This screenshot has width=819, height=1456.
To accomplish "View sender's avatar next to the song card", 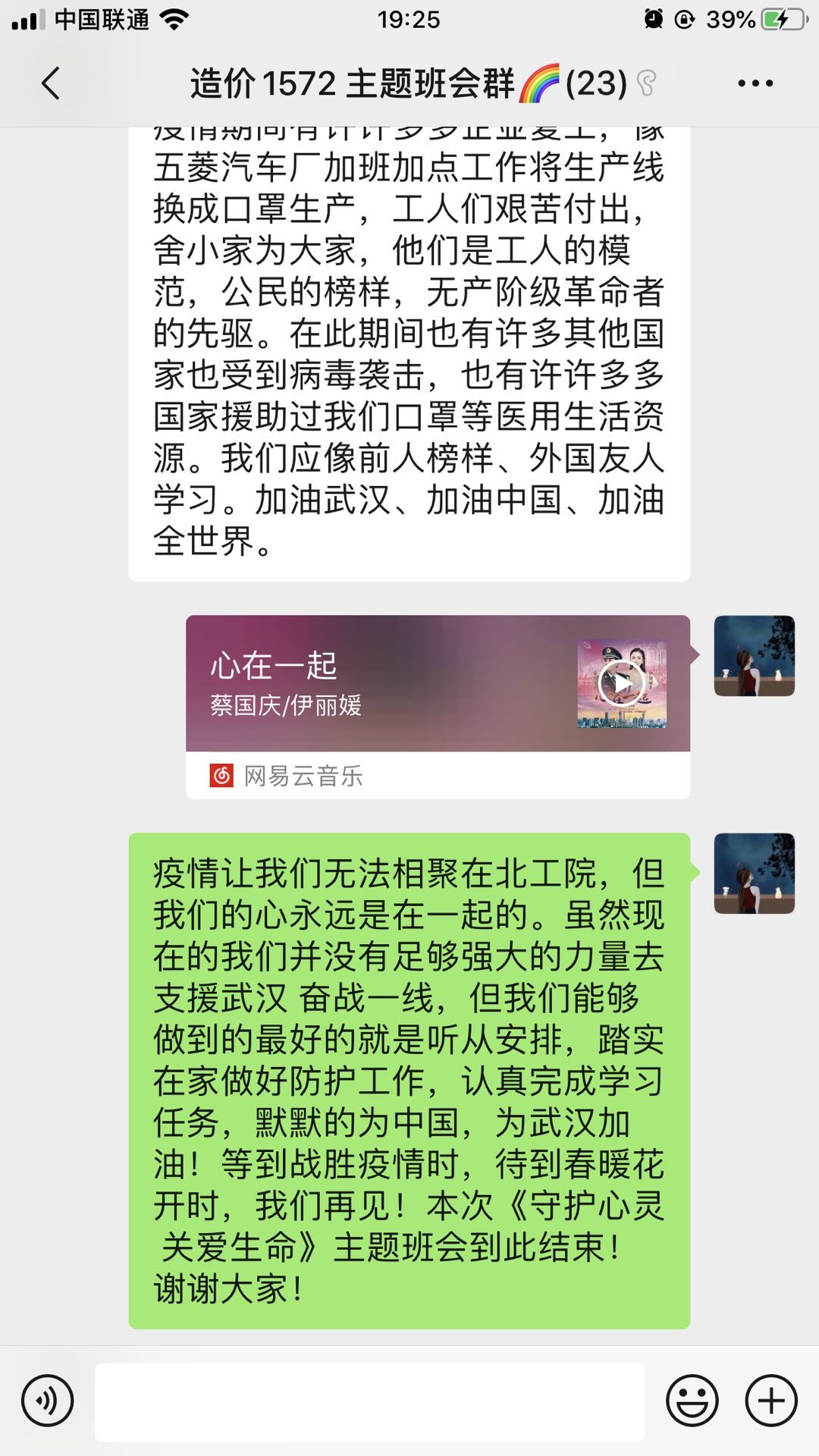I will [754, 656].
